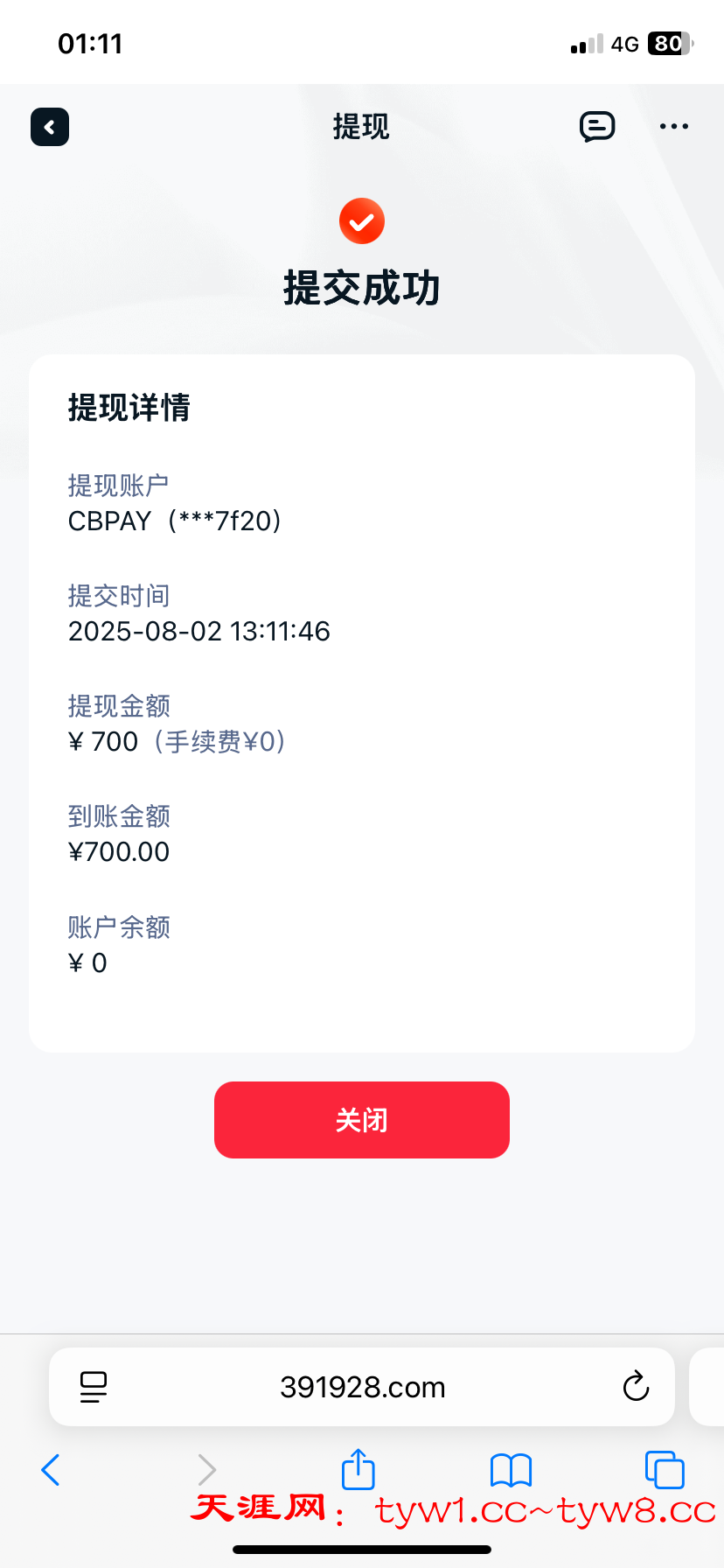Reload the page in Safari

pos(636,1387)
